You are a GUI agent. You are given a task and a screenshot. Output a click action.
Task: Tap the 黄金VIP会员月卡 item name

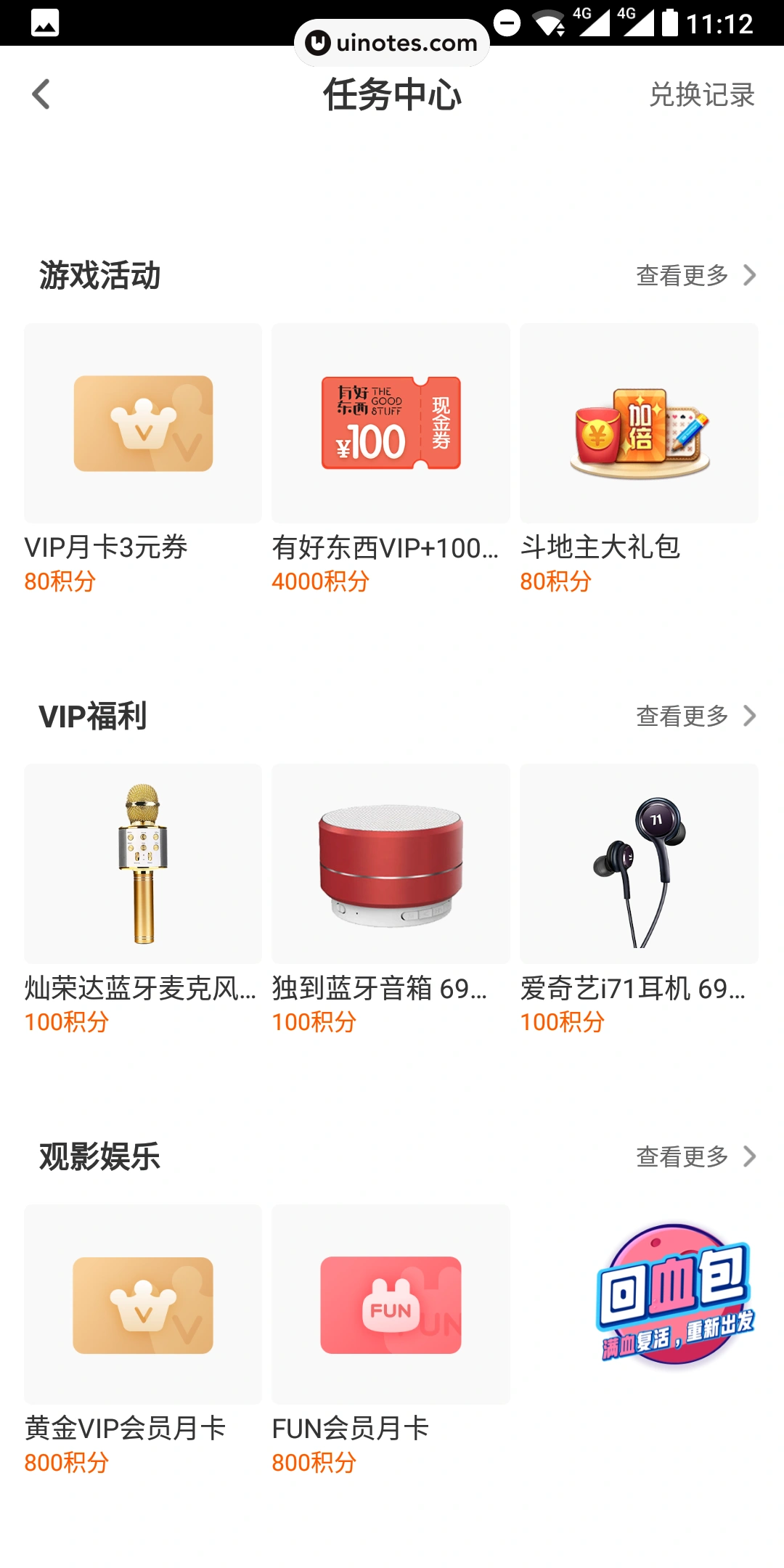(x=125, y=1427)
